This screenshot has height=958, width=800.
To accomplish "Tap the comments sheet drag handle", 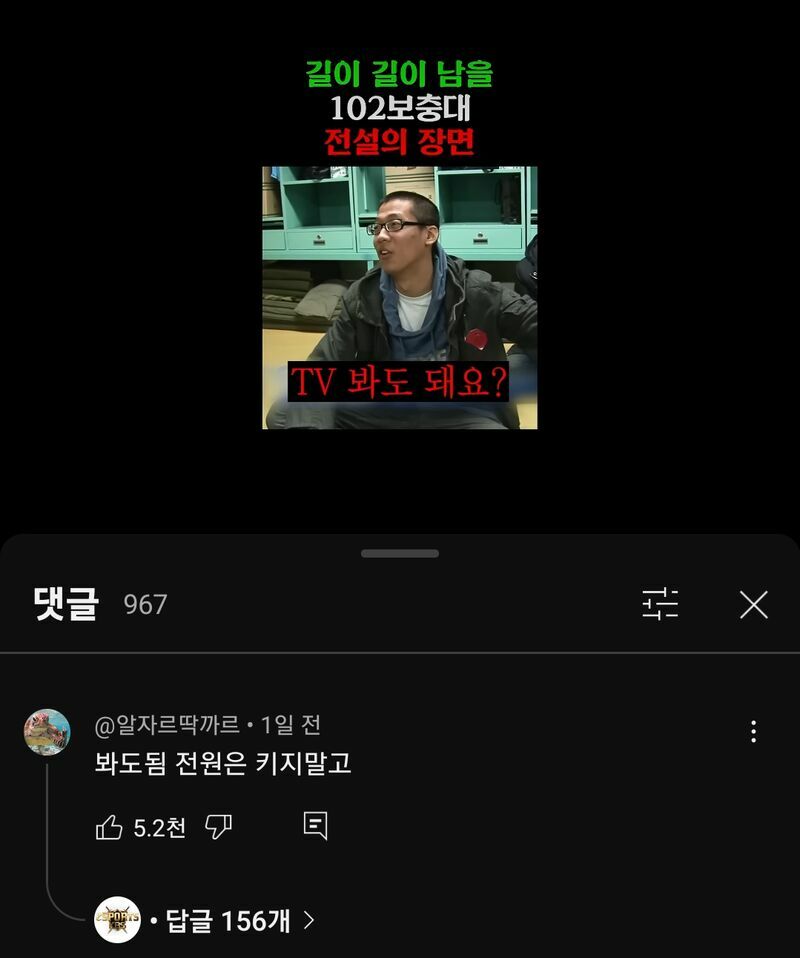I will tap(400, 553).
